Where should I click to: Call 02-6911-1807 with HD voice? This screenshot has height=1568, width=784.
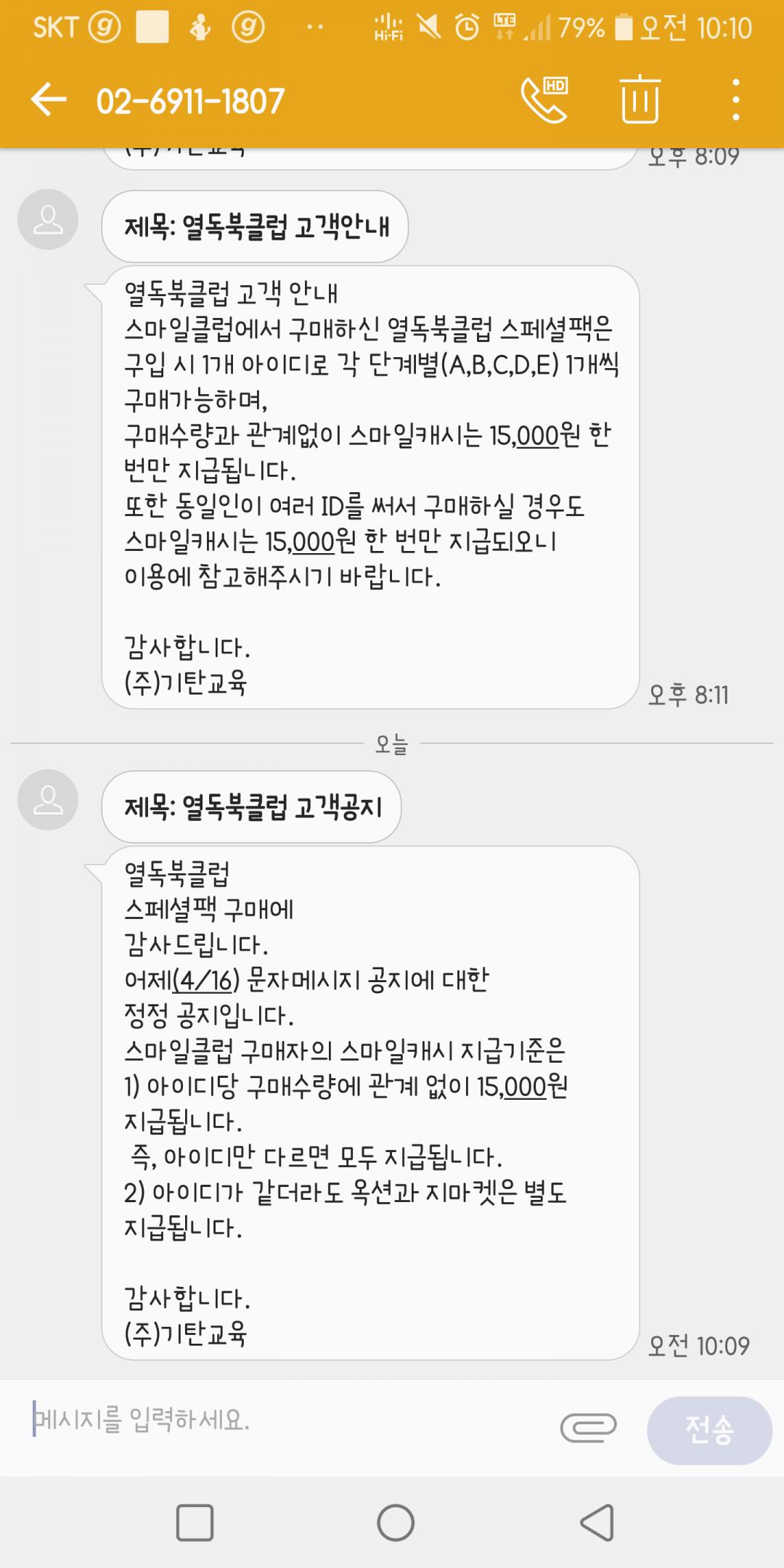coord(544,99)
